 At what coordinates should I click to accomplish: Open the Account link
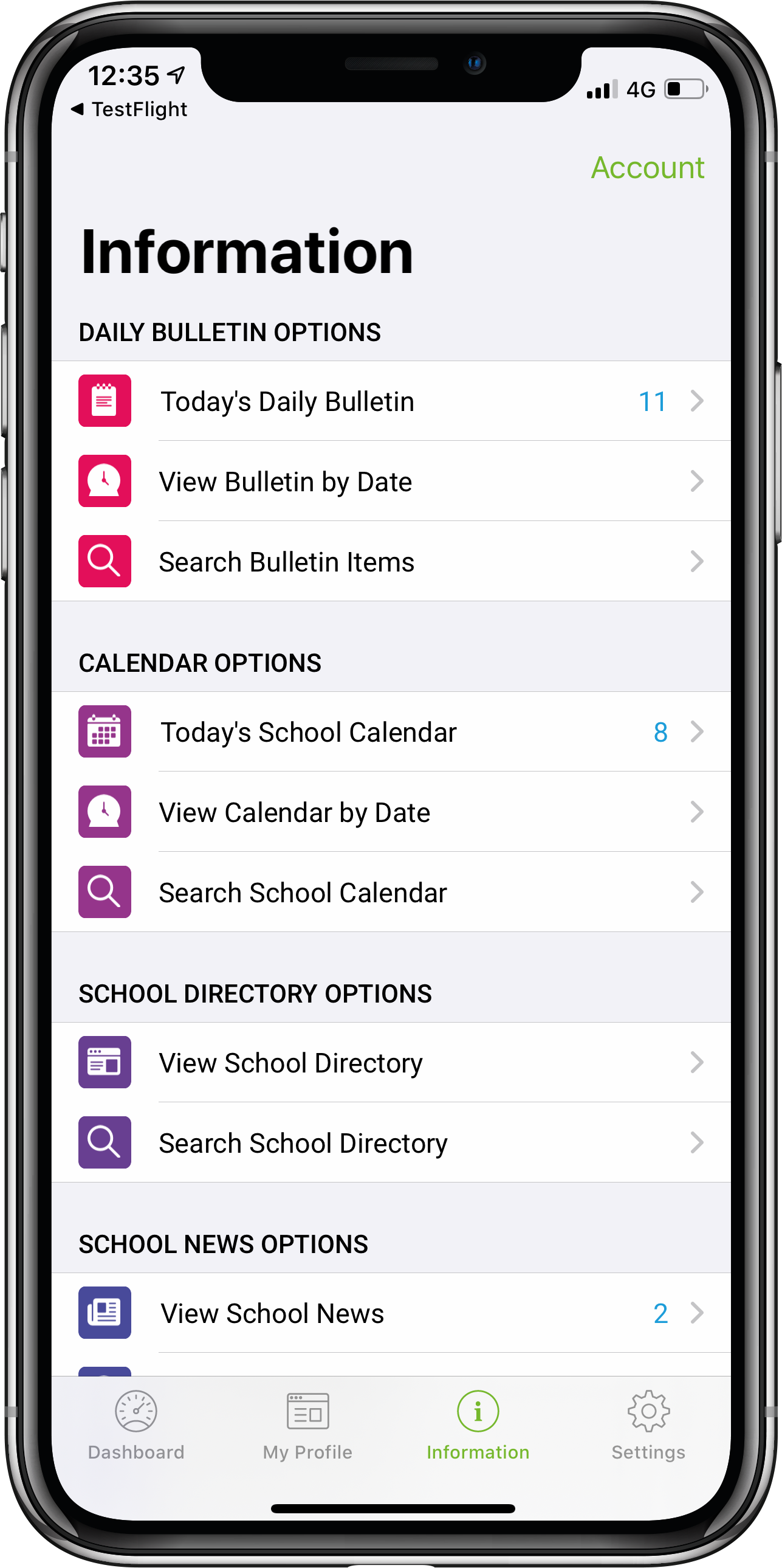(647, 167)
